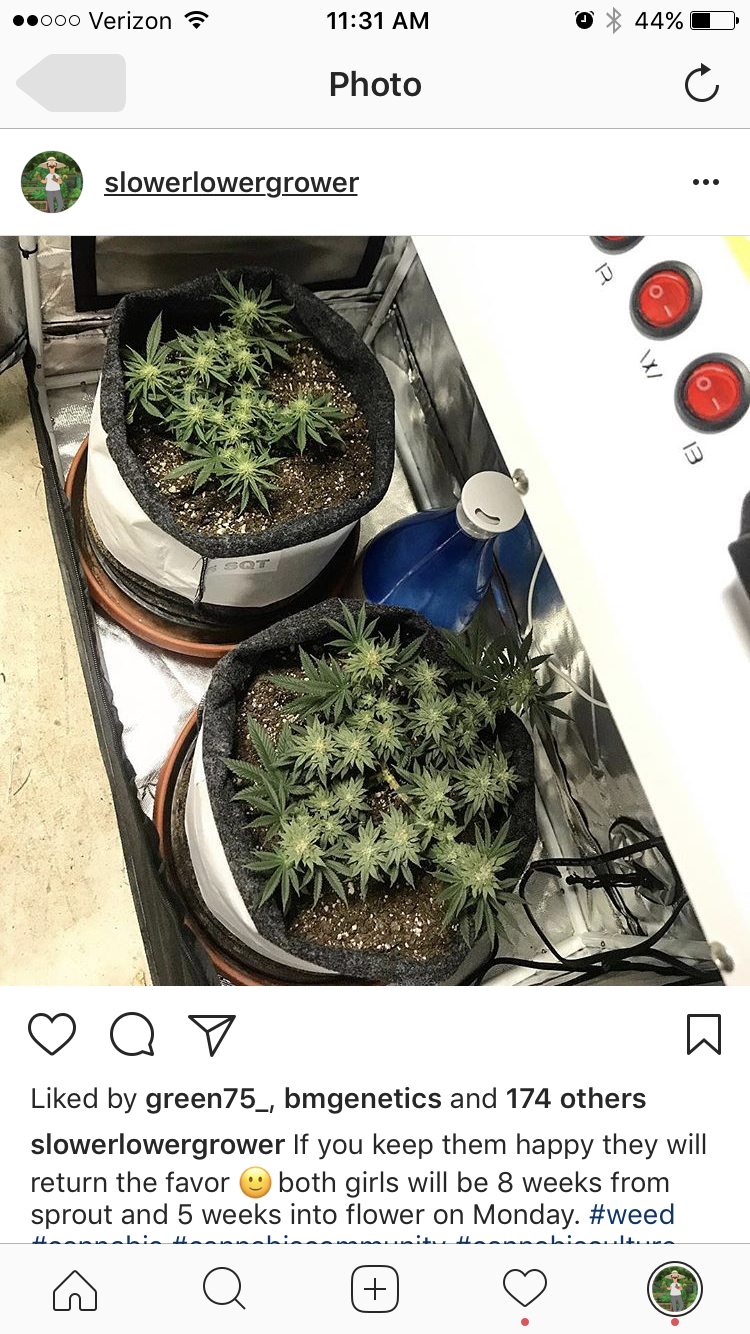Create a new post with plus tab
The height and width of the screenshot is (1334, 750).
click(375, 1289)
